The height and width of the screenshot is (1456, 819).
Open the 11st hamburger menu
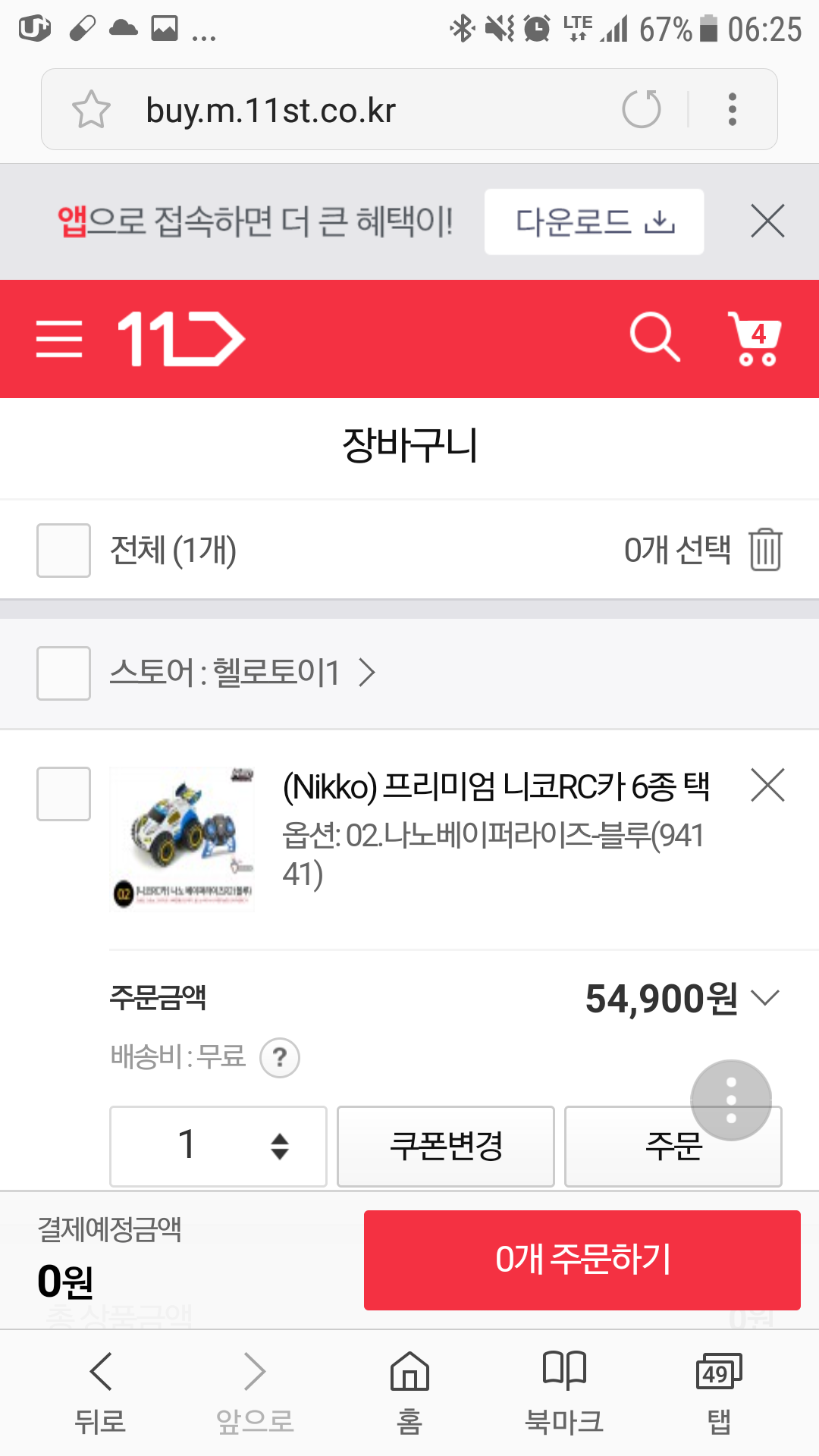tap(59, 338)
